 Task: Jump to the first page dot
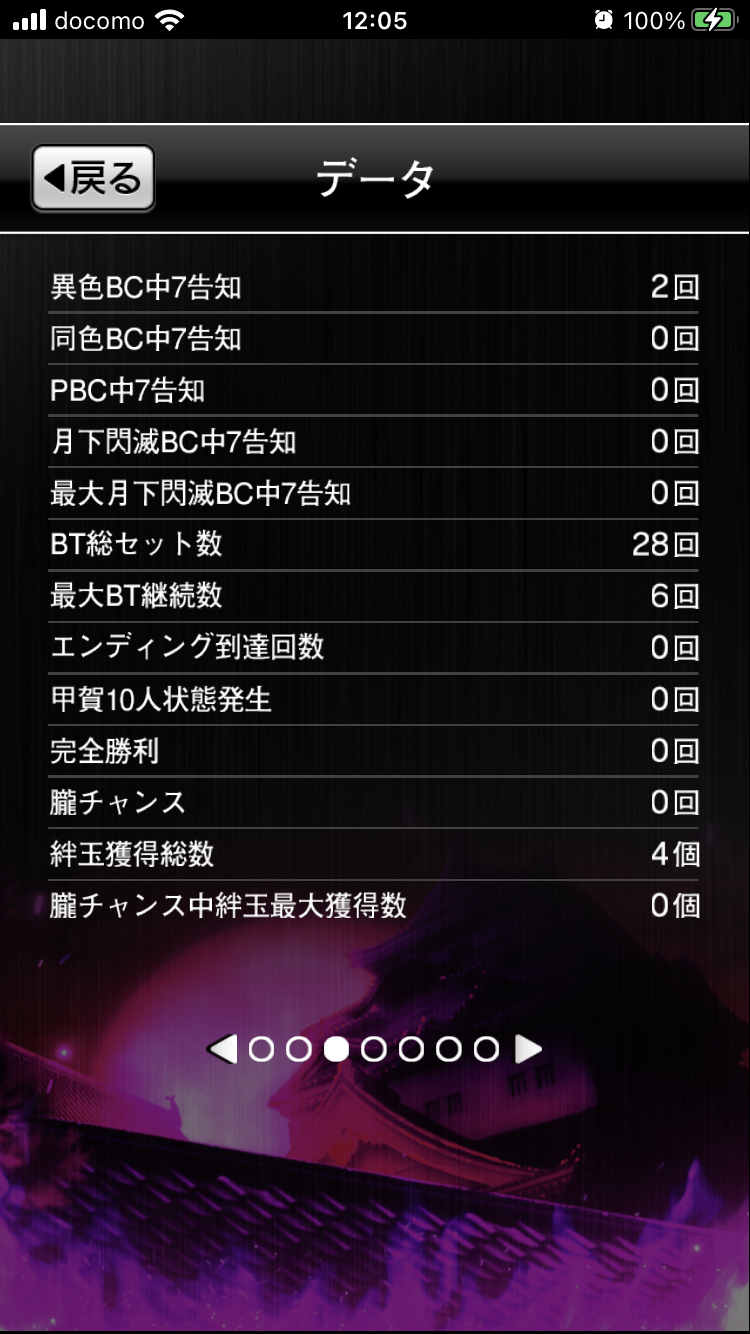[x=261, y=1049]
